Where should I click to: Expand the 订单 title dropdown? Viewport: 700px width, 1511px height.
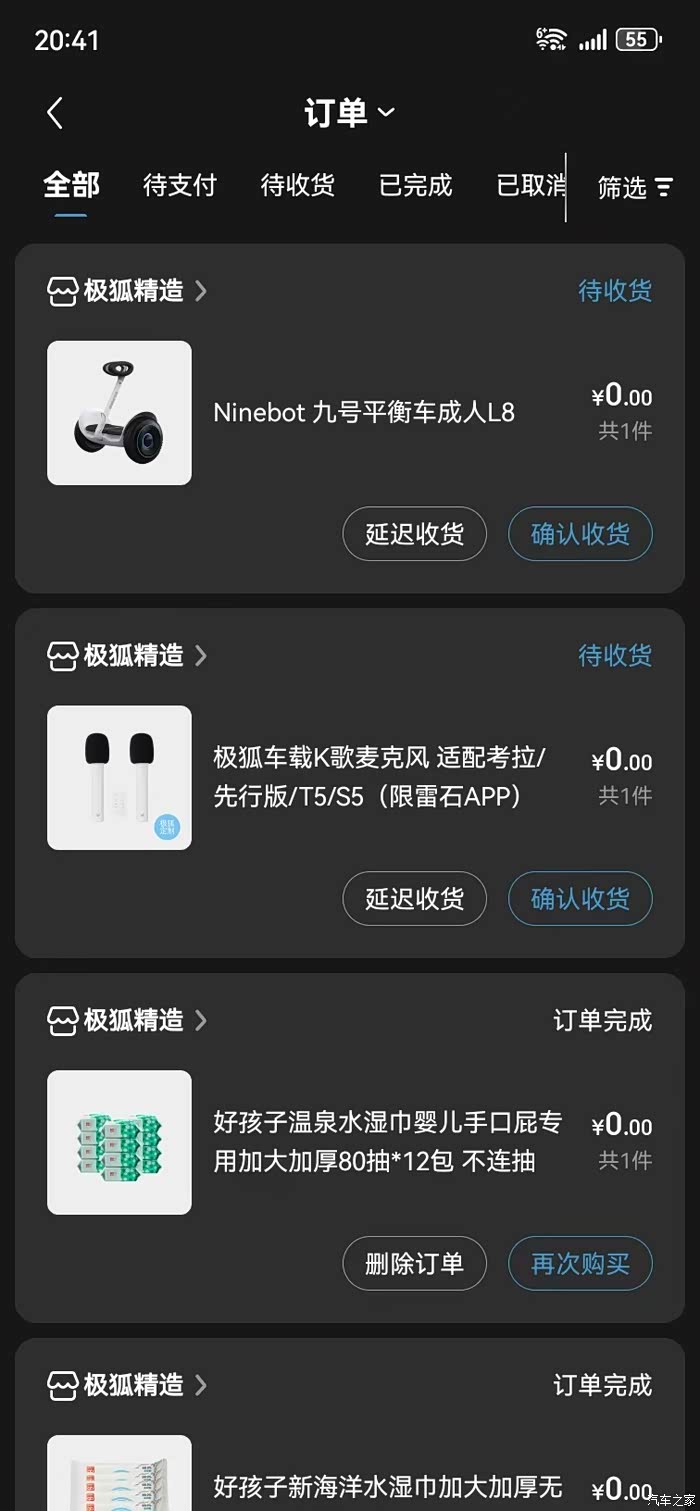349,113
